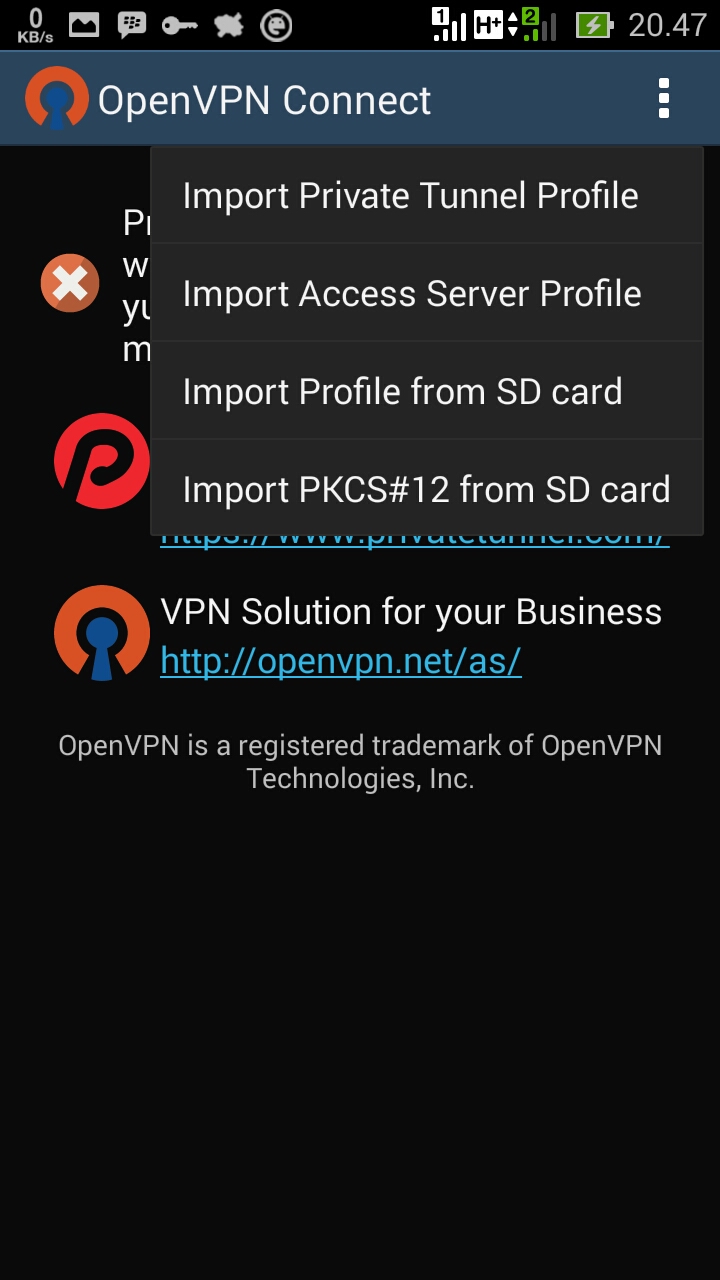Select Import Profile from SD card
Screen dimensions: 720x1280
click(x=402, y=391)
